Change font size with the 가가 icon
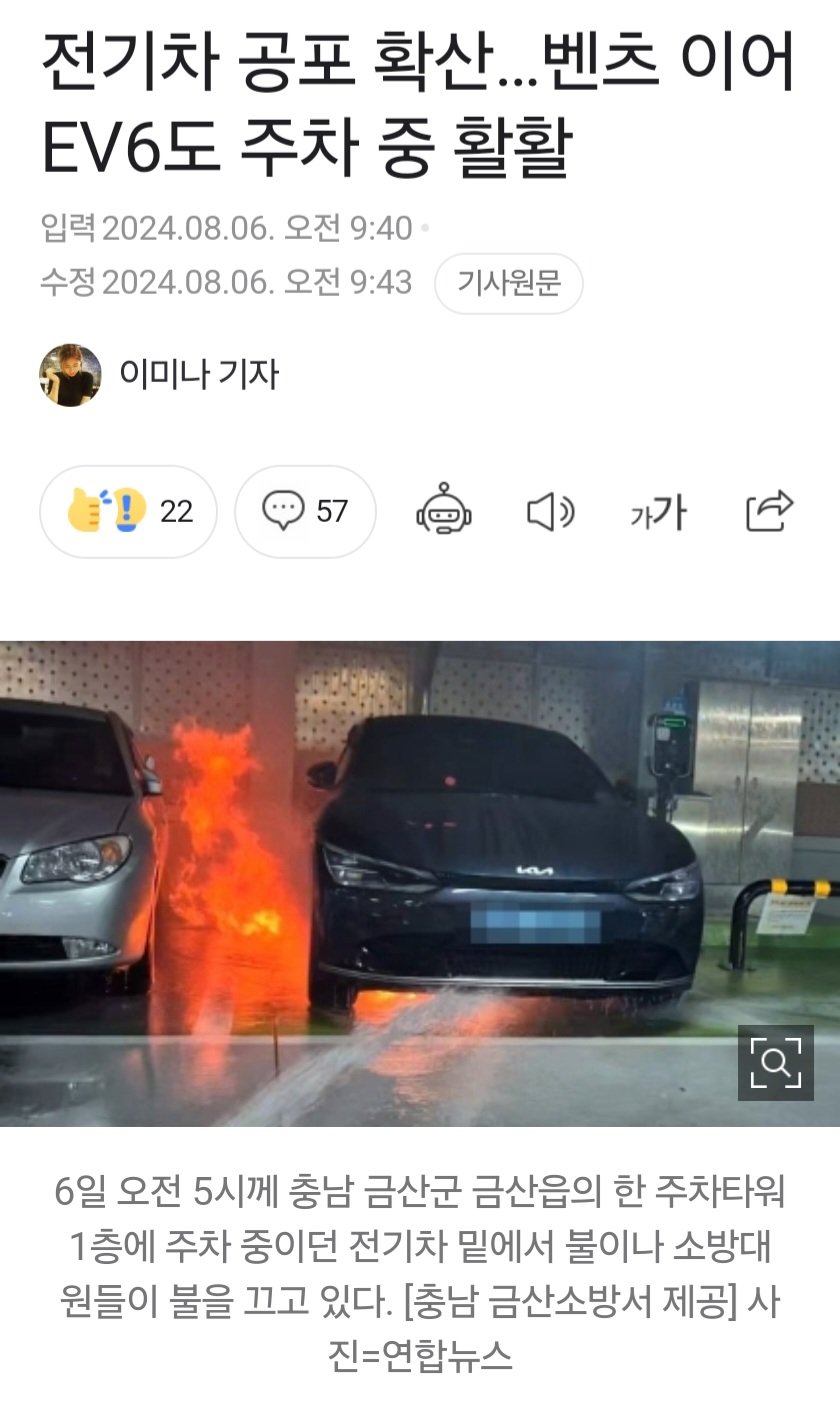The width and height of the screenshot is (840, 1401). click(658, 513)
